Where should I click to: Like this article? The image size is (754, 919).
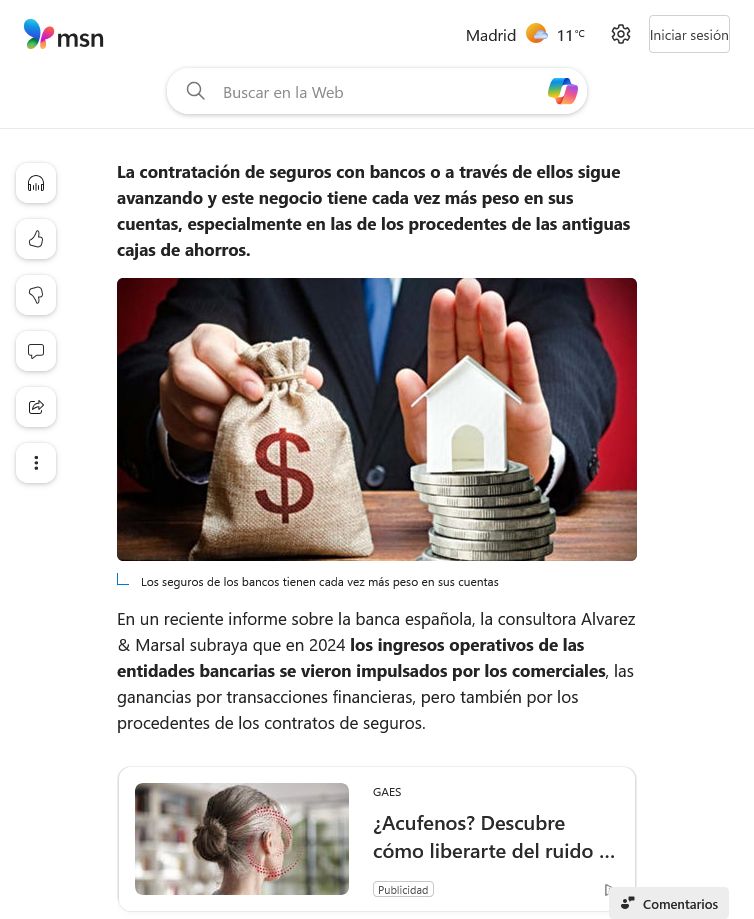click(x=36, y=240)
